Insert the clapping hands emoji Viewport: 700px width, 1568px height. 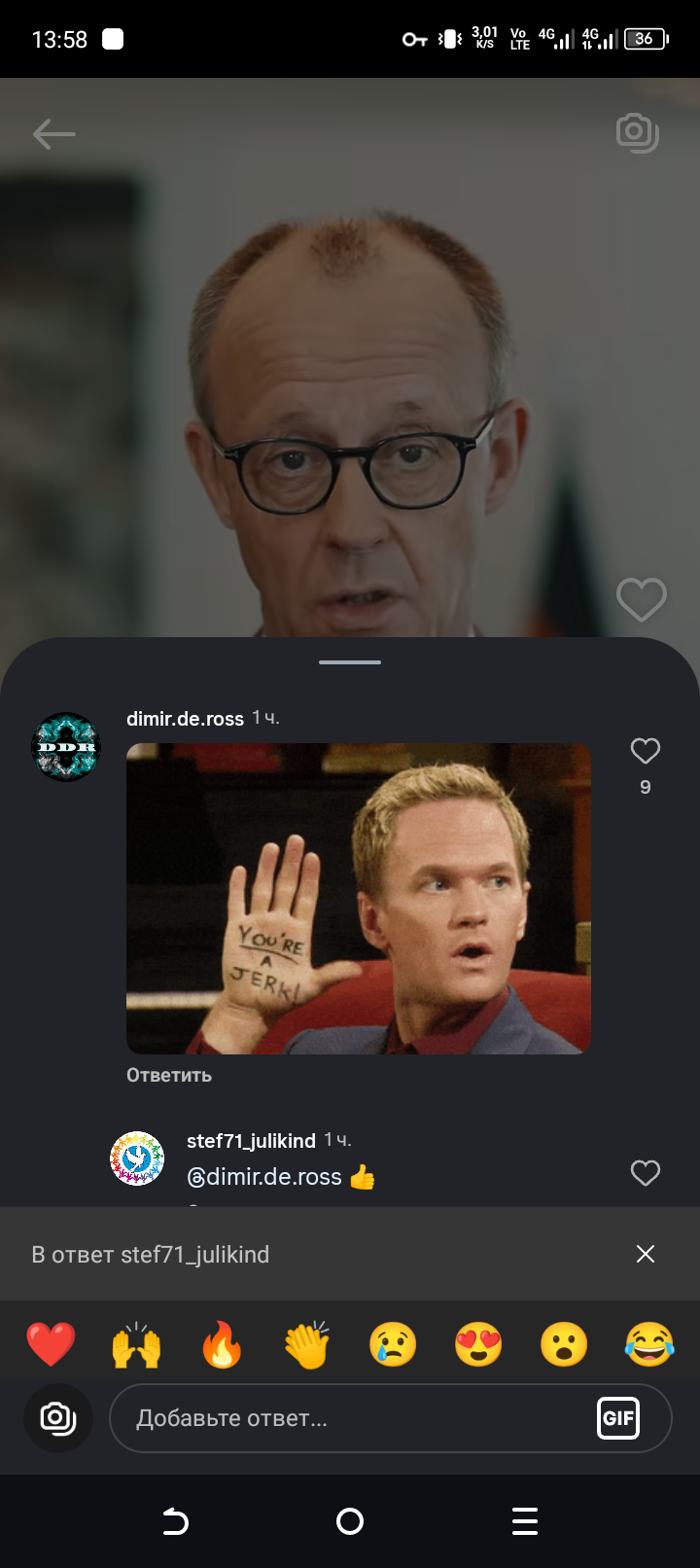click(x=307, y=1344)
